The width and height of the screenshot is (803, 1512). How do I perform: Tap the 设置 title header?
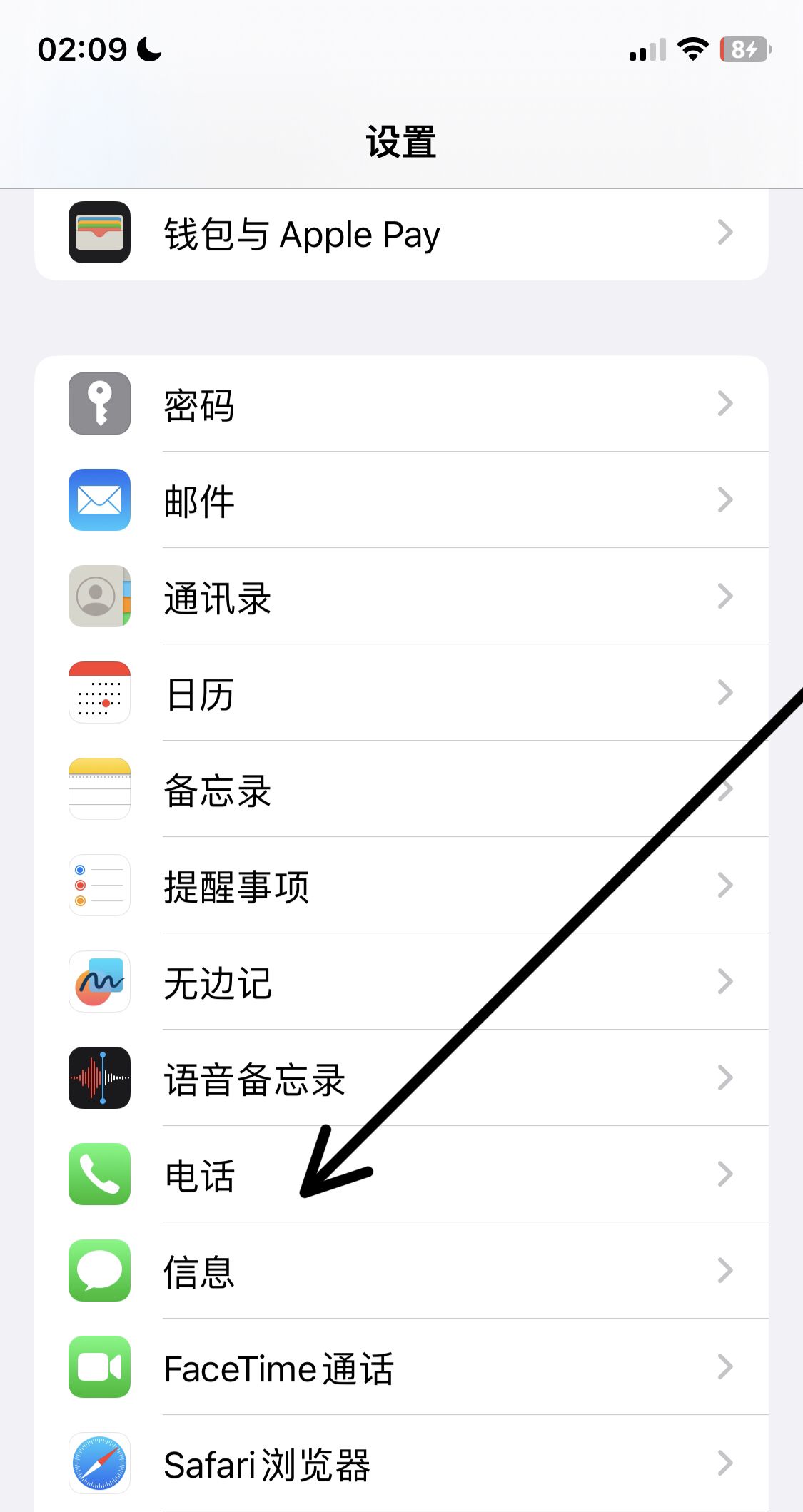401,141
